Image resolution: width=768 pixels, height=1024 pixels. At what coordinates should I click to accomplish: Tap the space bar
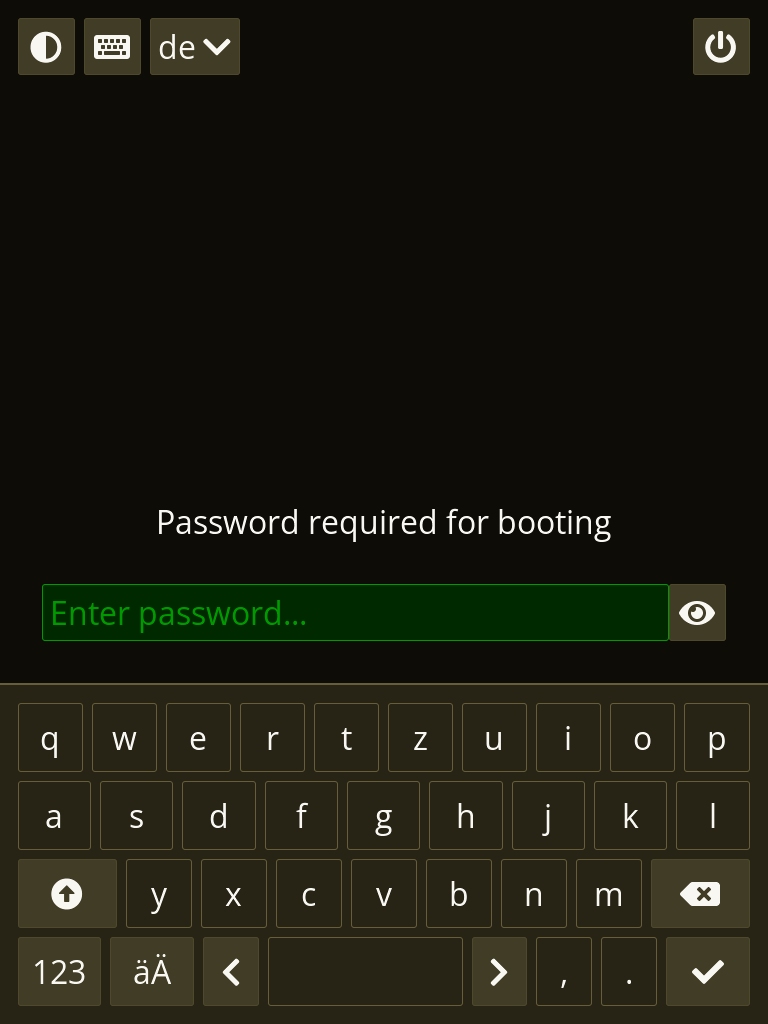click(365, 971)
